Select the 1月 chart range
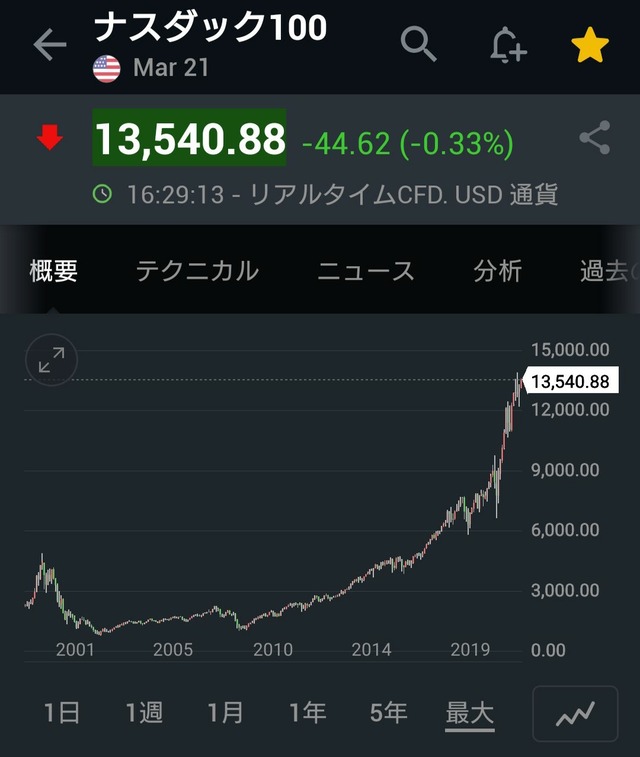Image resolution: width=640 pixels, height=757 pixels. pos(225,713)
